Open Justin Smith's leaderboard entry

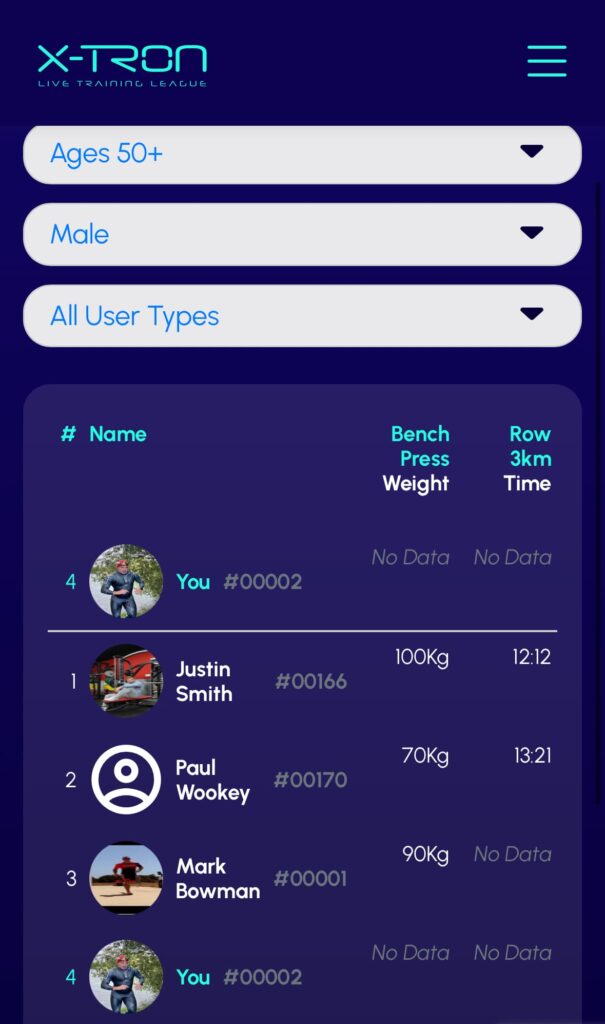(x=203, y=681)
